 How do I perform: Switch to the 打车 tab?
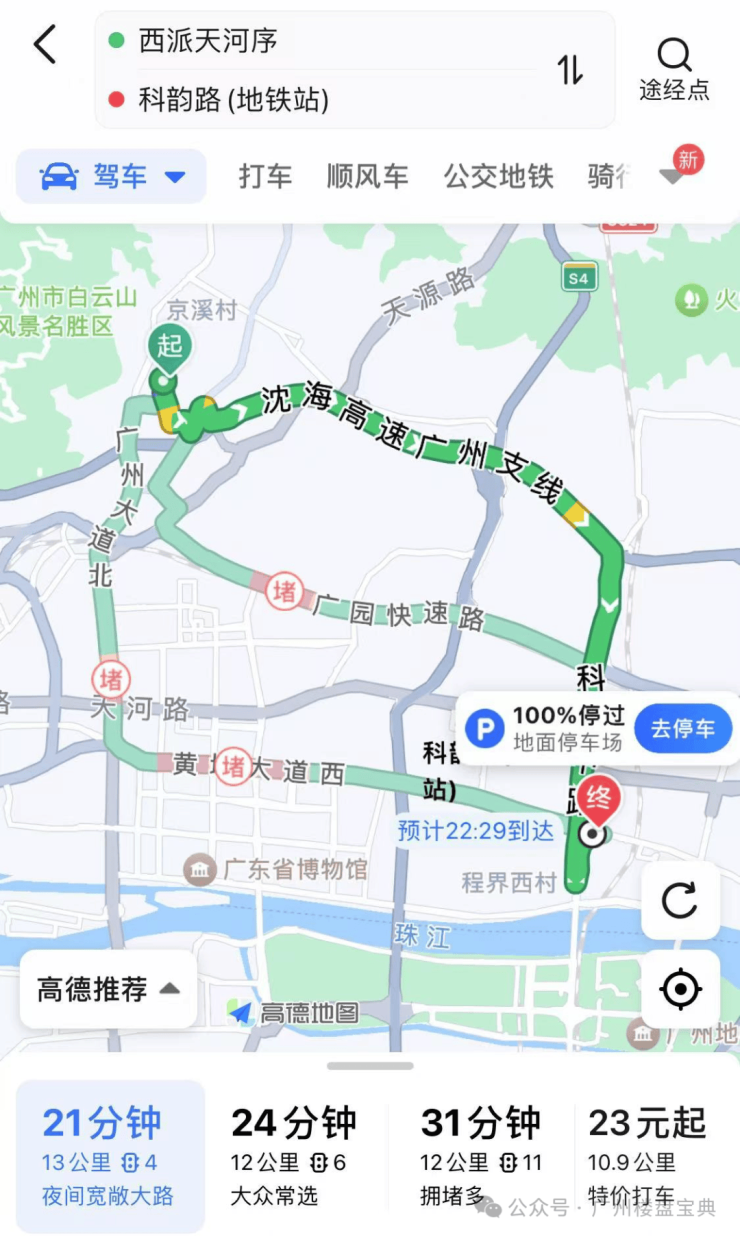click(265, 177)
